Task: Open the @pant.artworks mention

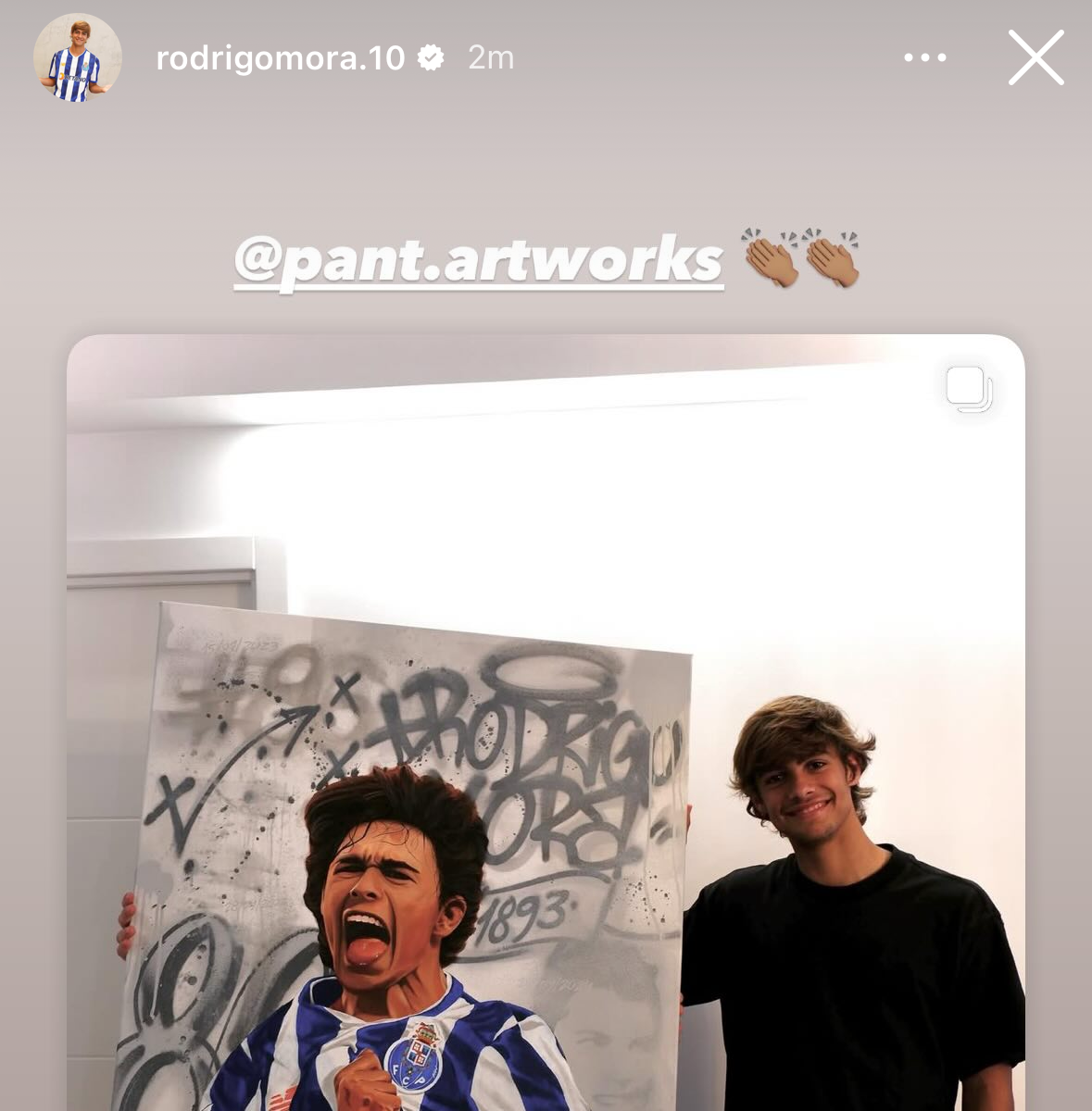Action: pos(478,260)
